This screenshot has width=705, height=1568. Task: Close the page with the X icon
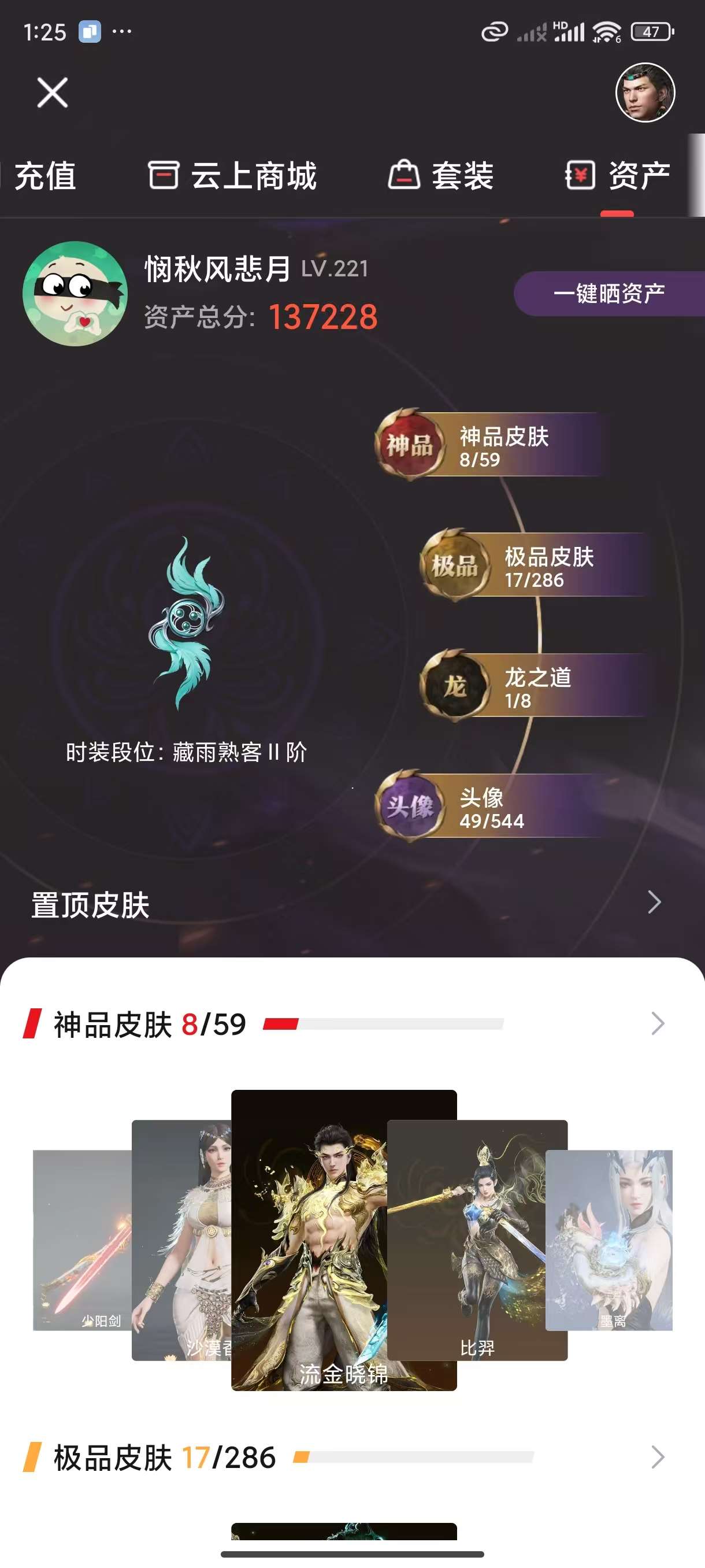pyautogui.click(x=53, y=93)
